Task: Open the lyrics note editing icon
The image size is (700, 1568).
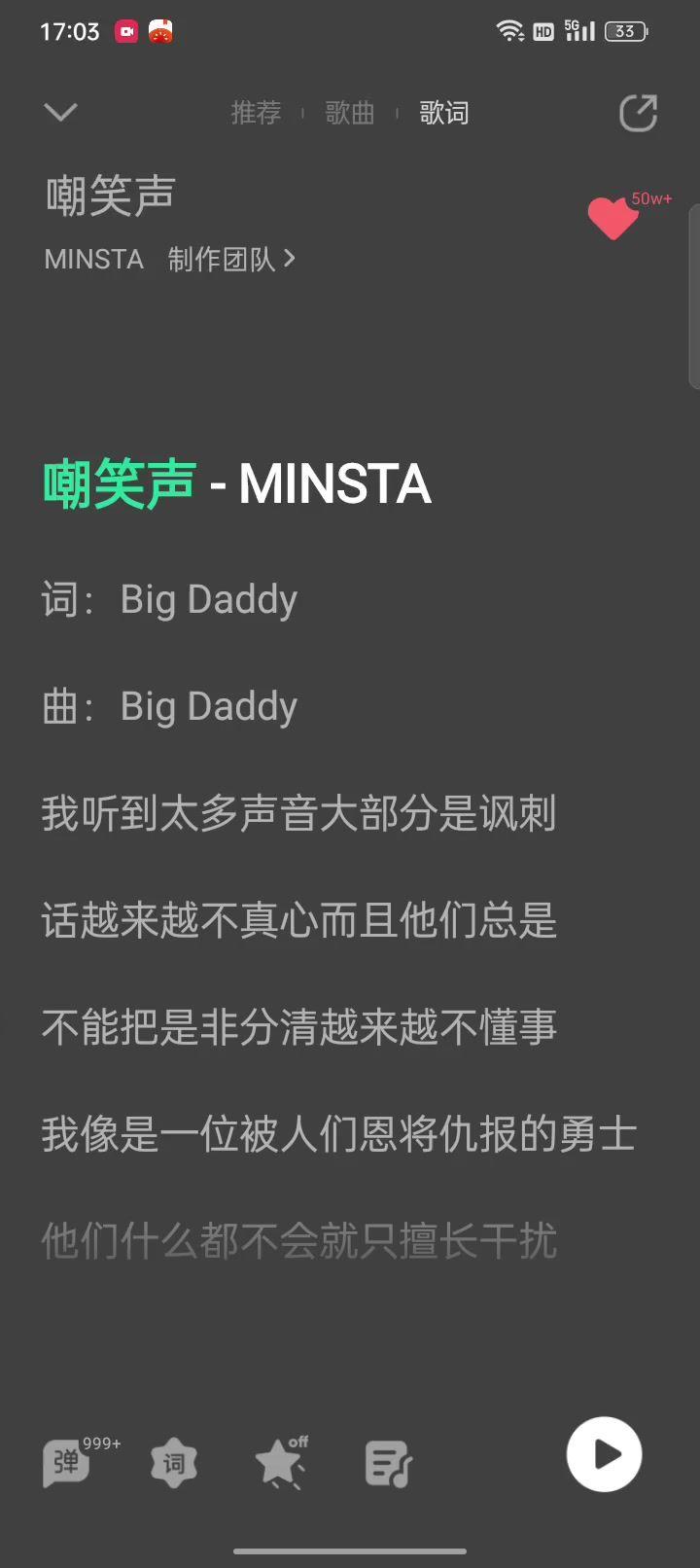Action: [x=388, y=1464]
